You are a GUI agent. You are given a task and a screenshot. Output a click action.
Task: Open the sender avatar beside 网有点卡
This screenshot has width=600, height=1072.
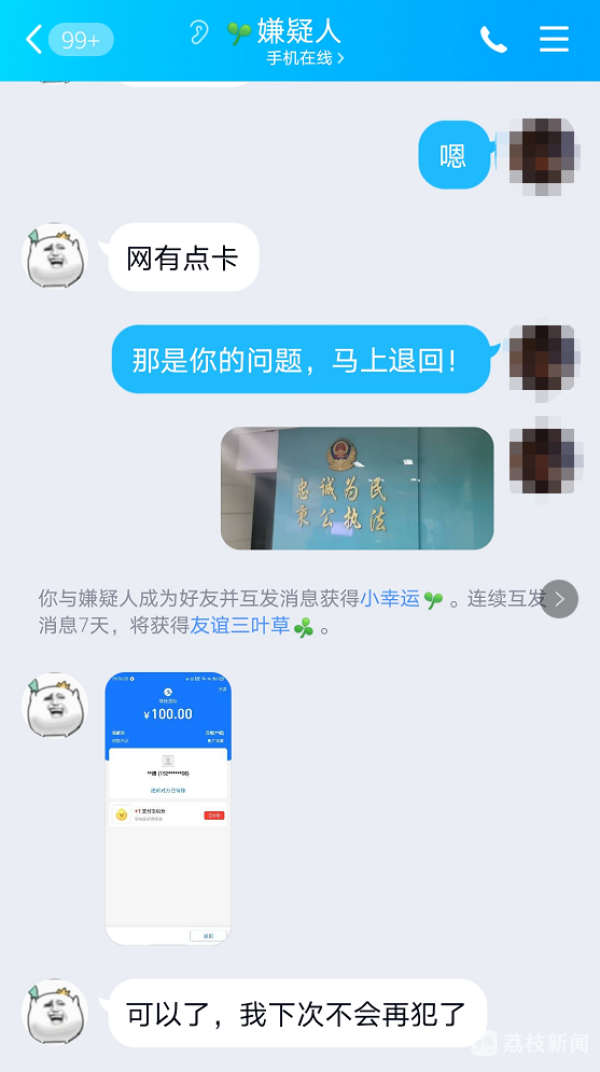click(55, 257)
